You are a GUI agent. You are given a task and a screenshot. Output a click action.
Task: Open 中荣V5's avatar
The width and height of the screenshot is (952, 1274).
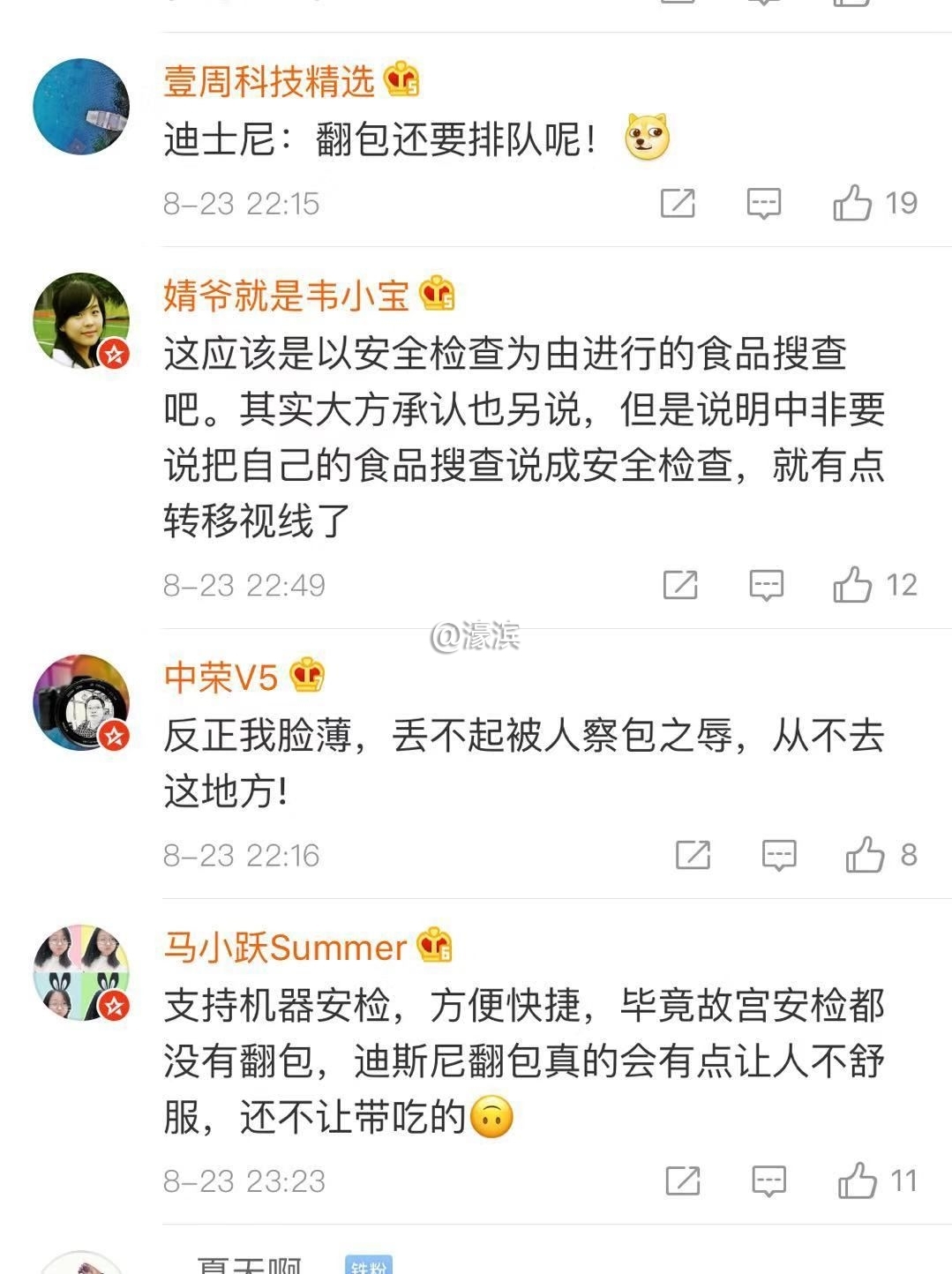[x=81, y=702]
